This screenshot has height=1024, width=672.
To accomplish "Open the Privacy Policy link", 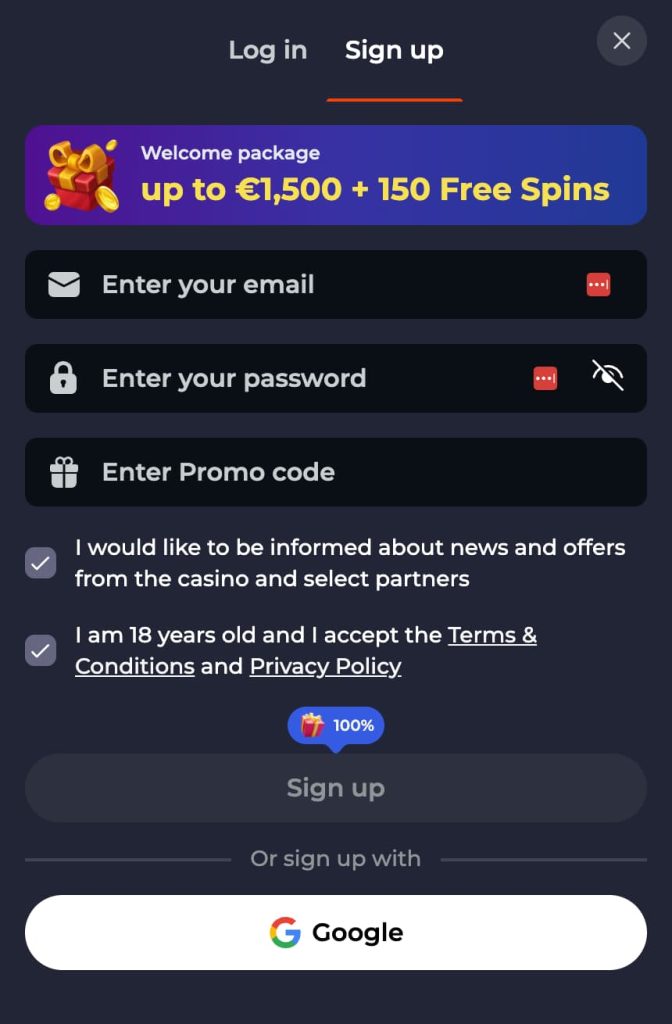I will 325,667.
